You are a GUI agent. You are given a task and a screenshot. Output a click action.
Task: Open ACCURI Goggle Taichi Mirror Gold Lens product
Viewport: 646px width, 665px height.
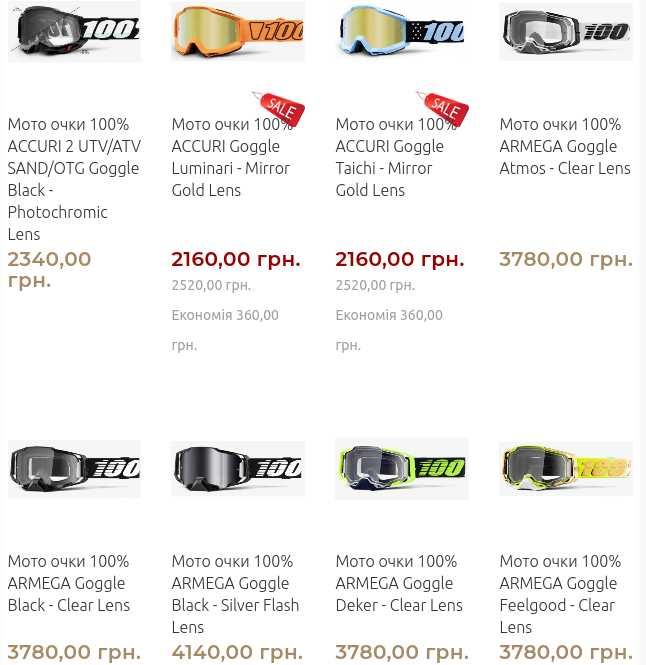coord(402,31)
